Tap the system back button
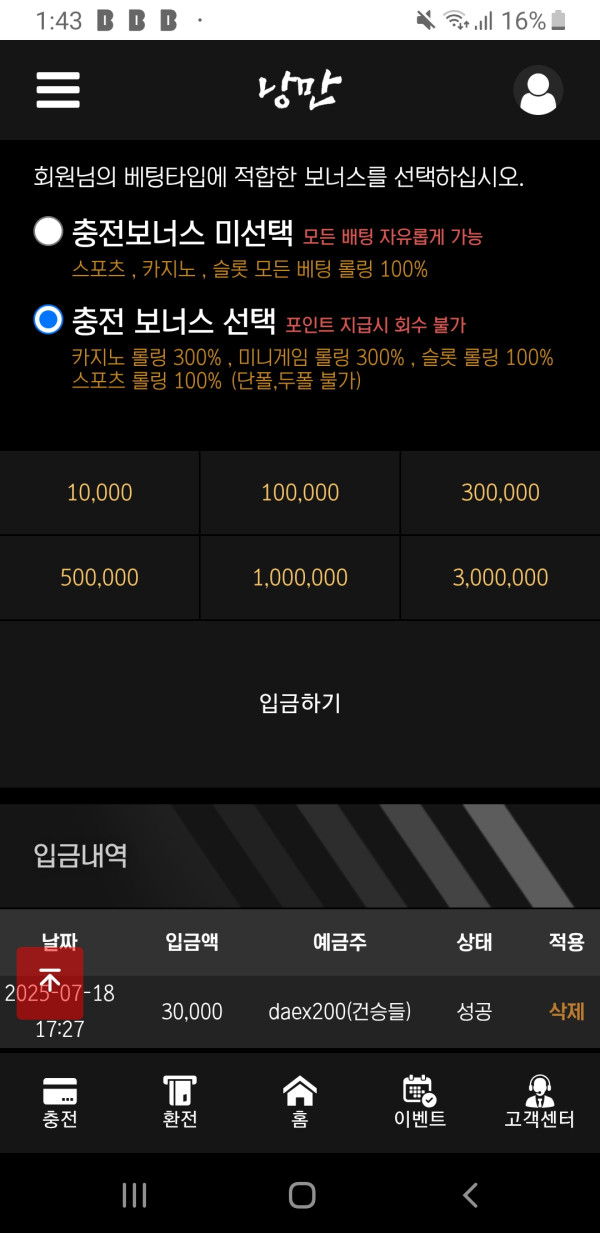 (x=470, y=1195)
